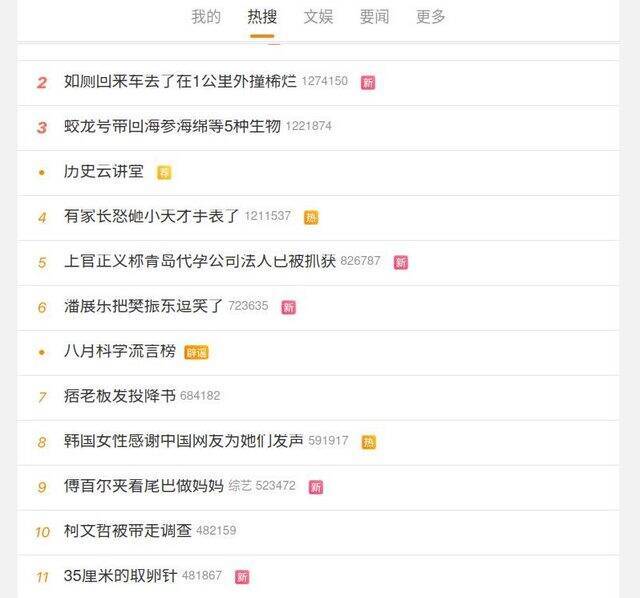Screen dimensions: 640x598
Task: Switch to the 文娱 tab
Action: click(318, 17)
